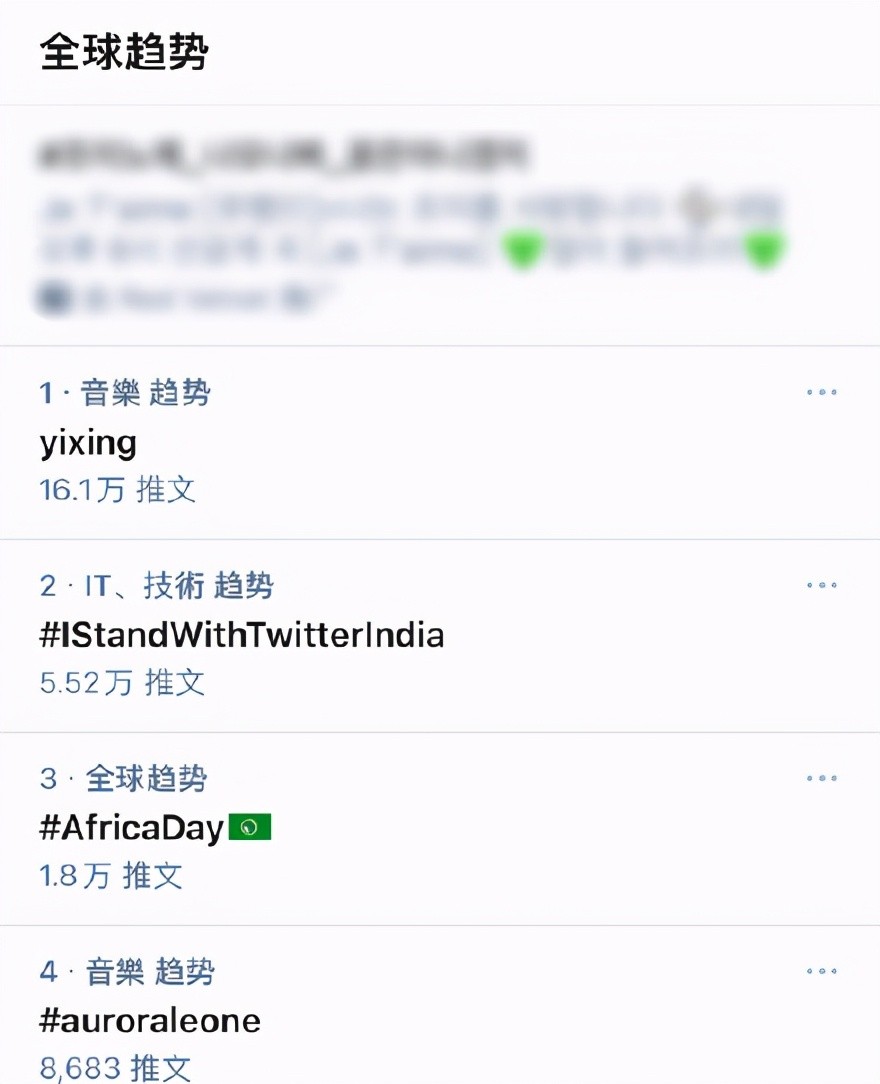This screenshot has width=880, height=1084.
Task: Open more options for yixing trend
Action: [821, 393]
